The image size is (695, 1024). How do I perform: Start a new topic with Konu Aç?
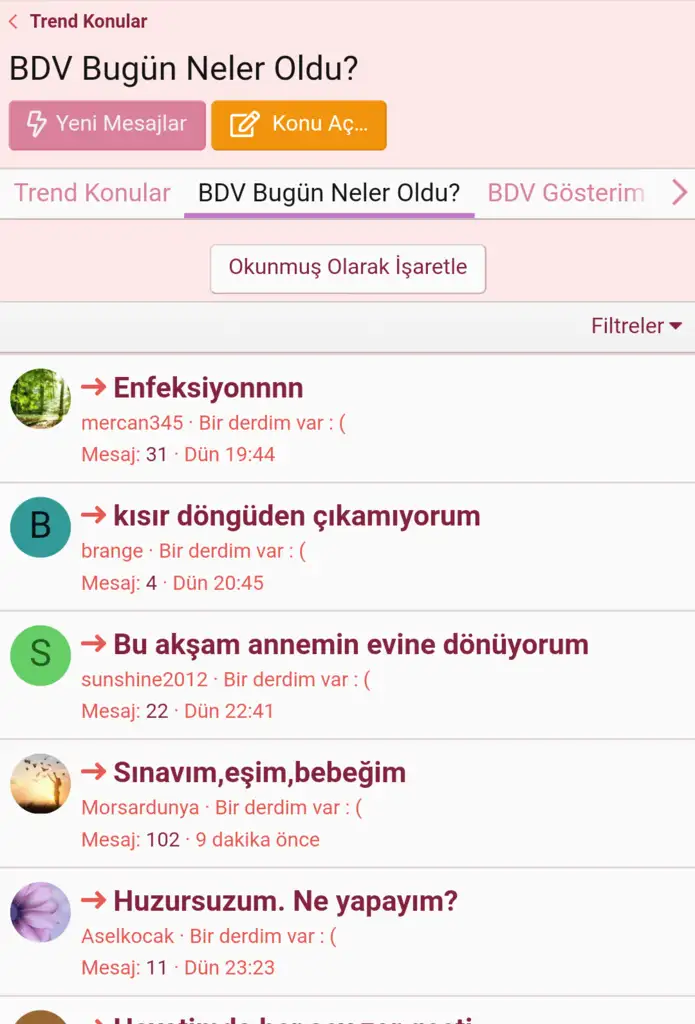(298, 125)
